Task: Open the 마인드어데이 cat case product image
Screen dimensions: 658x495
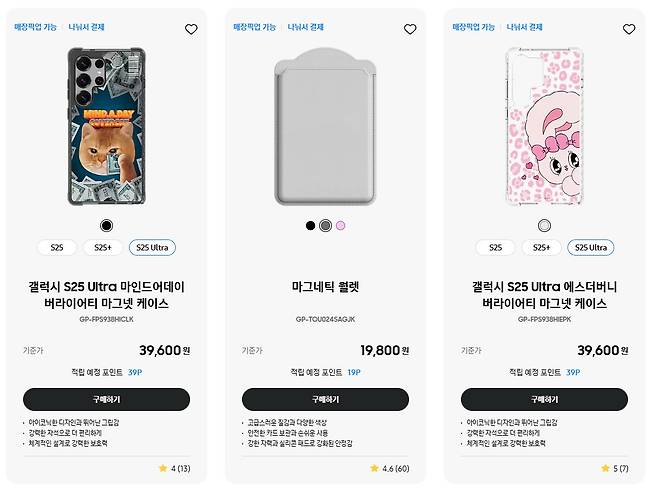Action: coord(106,126)
